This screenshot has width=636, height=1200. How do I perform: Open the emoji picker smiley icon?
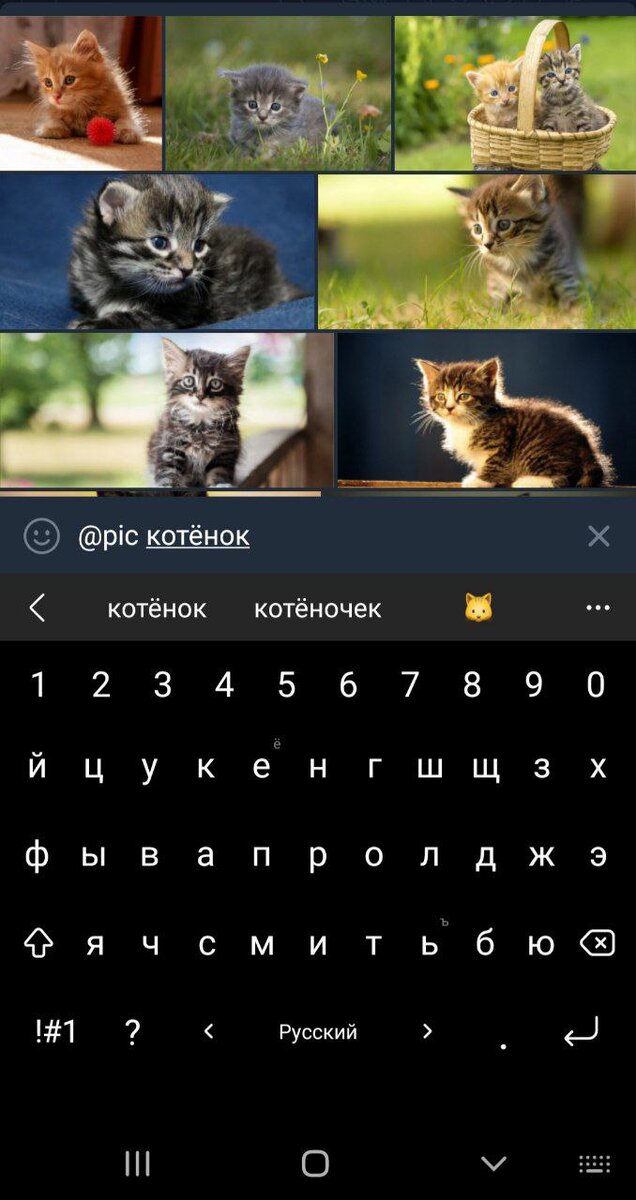42,536
